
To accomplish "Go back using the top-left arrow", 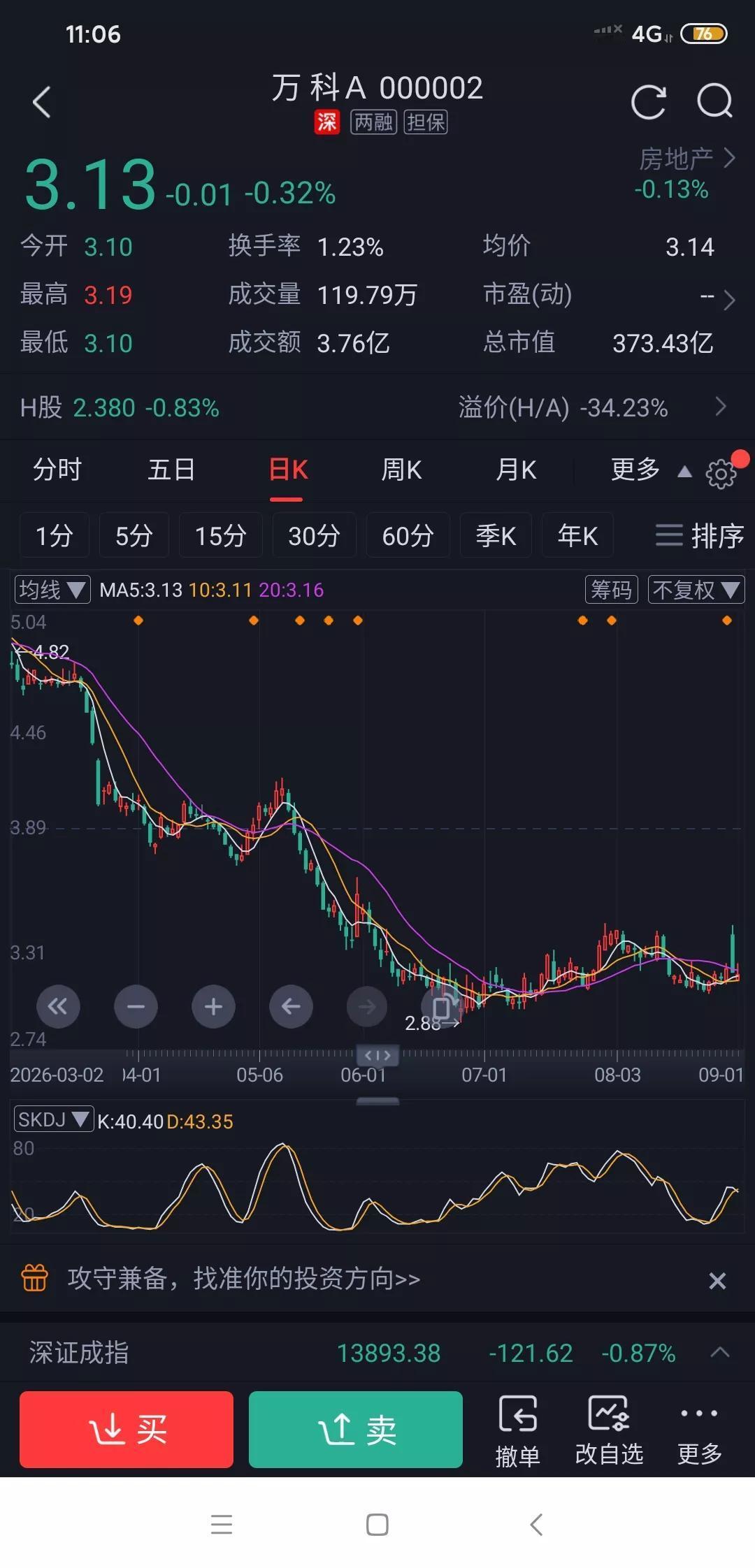I will pos(42,102).
